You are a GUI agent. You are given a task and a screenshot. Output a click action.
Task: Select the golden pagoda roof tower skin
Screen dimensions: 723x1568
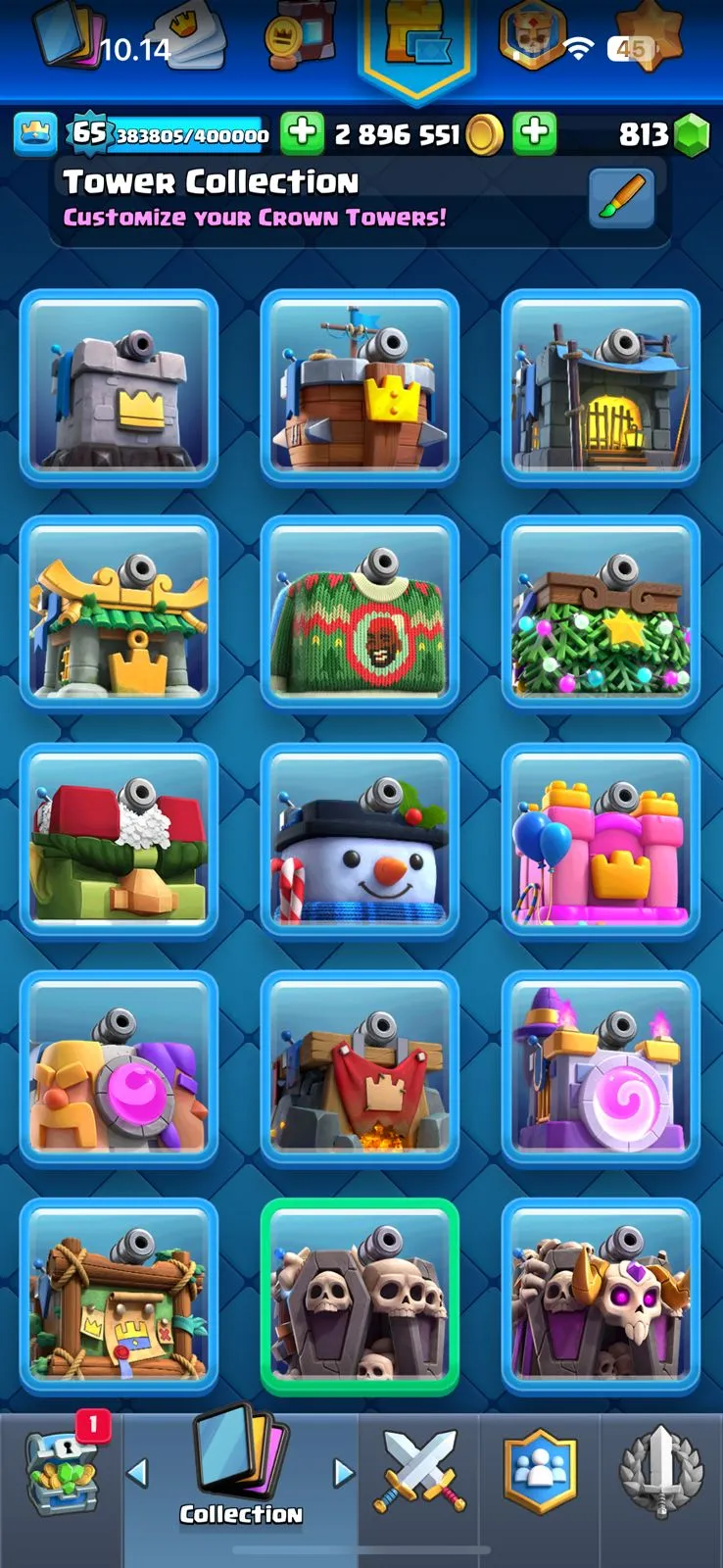[x=119, y=612]
